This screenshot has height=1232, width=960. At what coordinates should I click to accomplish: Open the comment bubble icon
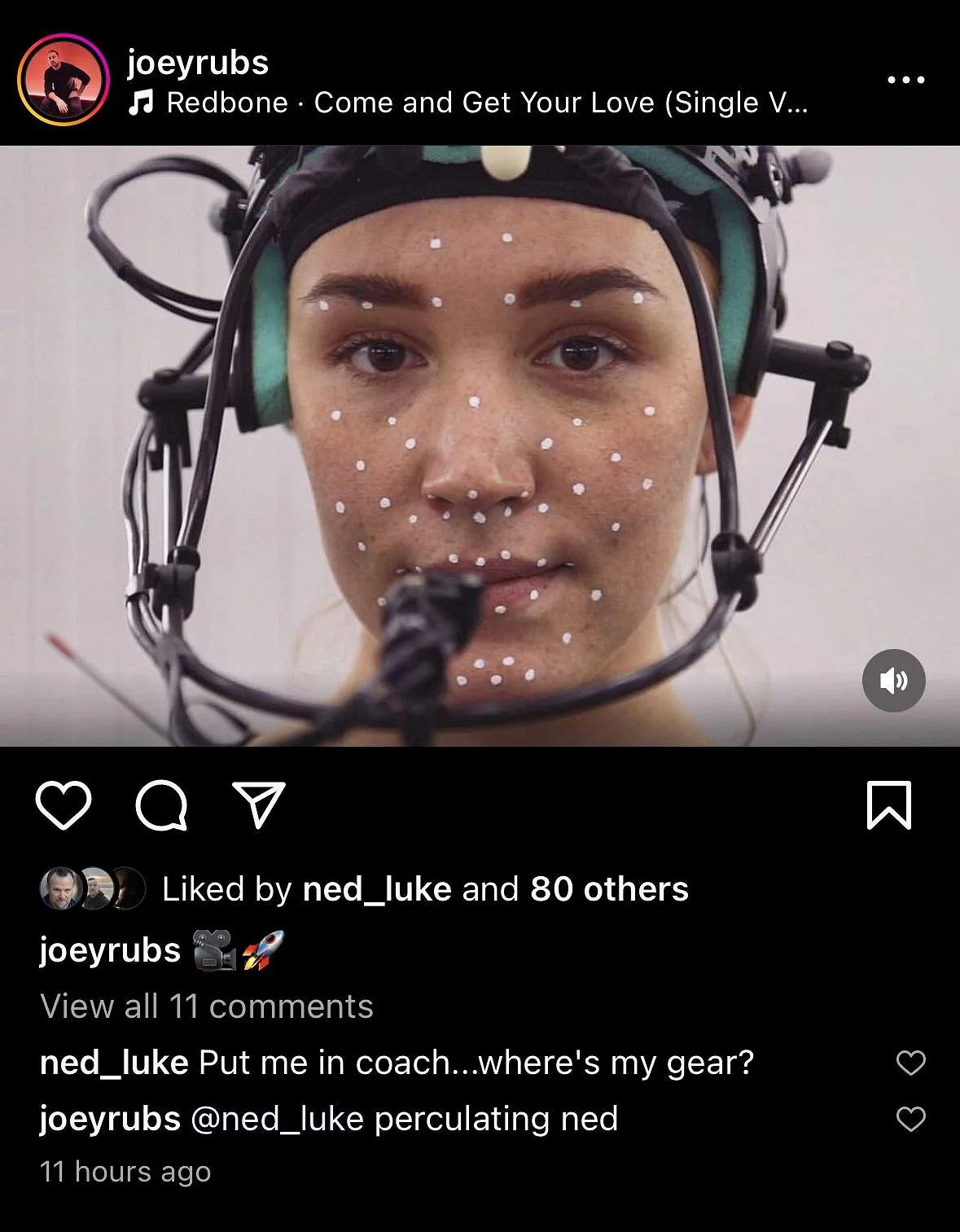pyautogui.click(x=161, y=805)
